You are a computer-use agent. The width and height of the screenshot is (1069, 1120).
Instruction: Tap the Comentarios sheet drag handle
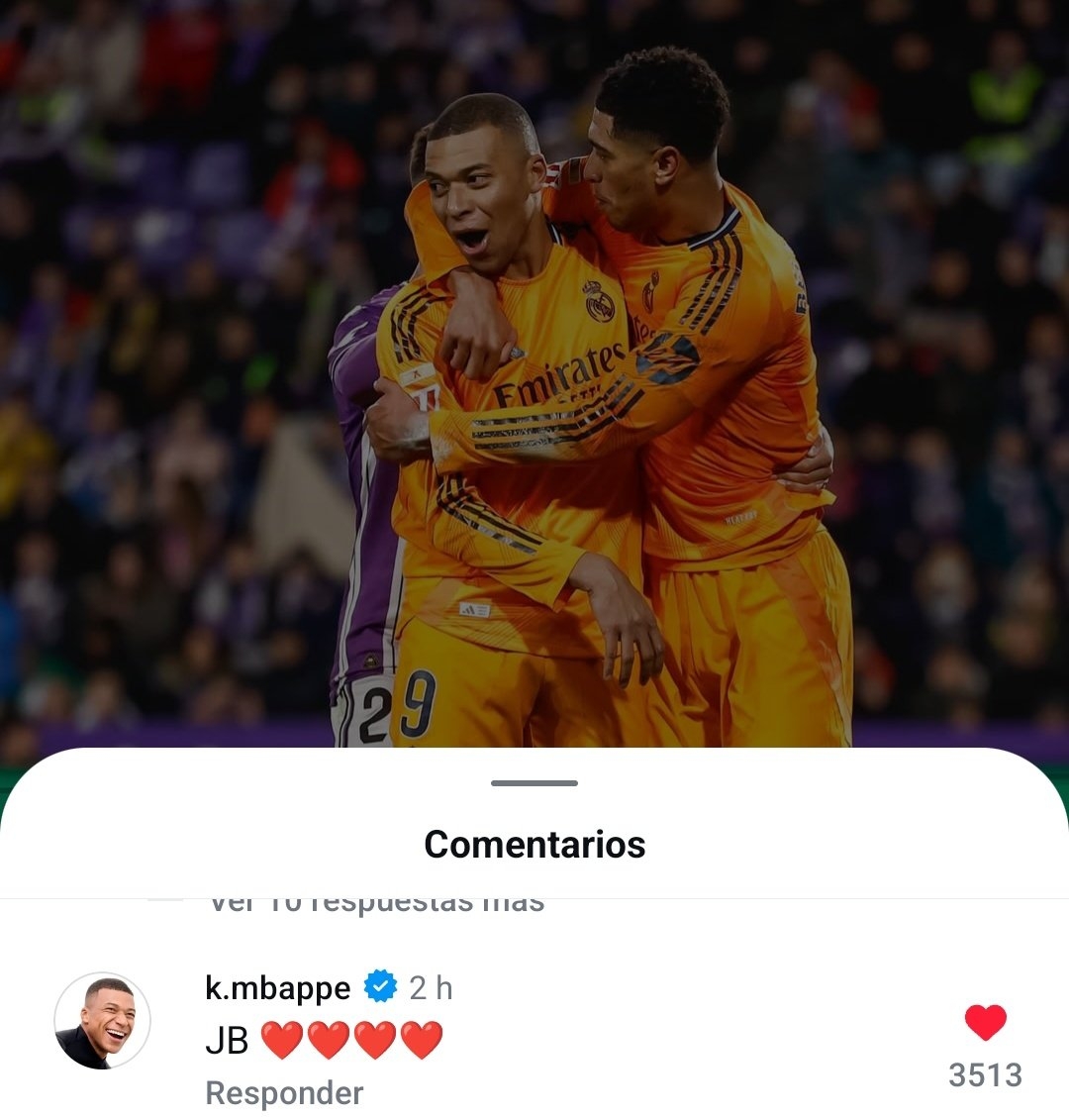(x=534, y=783)
